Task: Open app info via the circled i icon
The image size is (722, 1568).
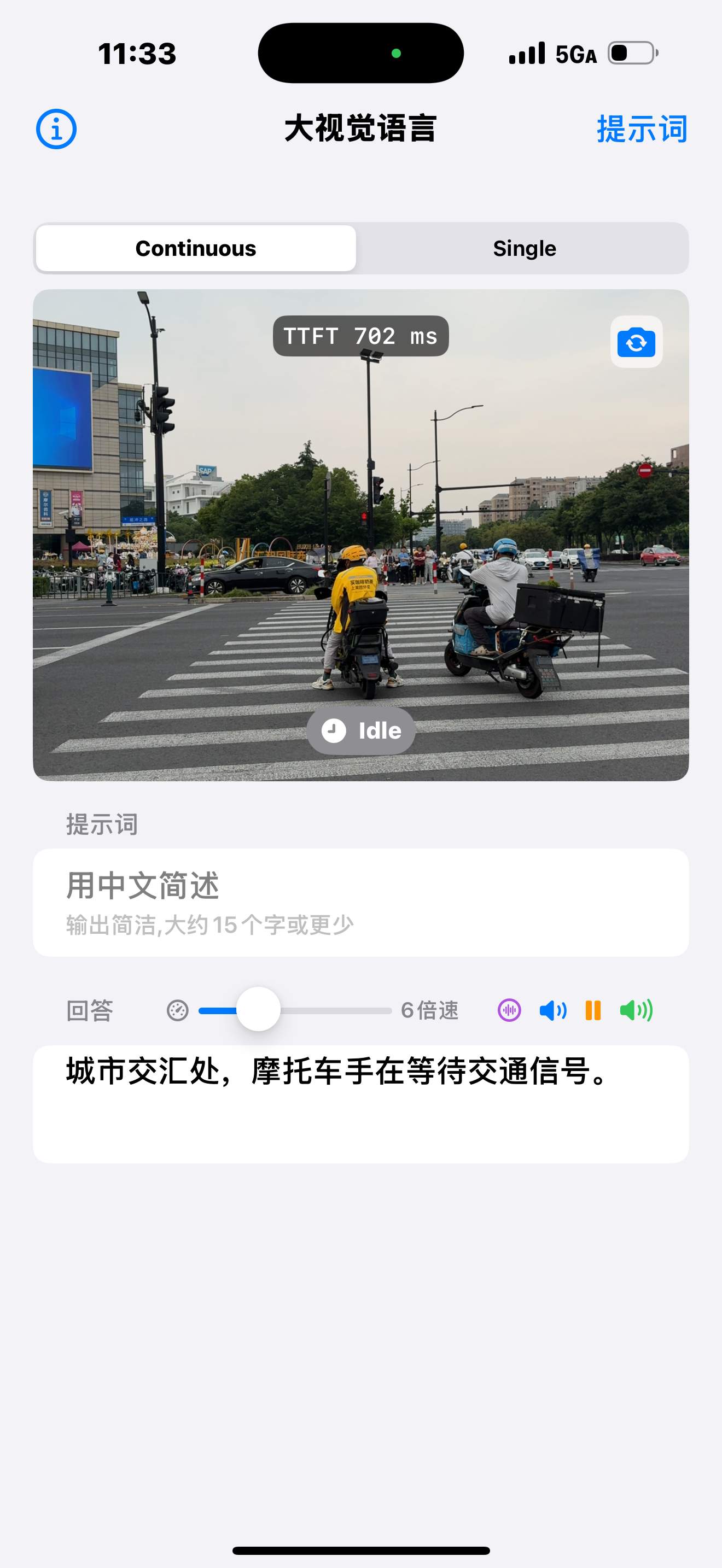Action: coord(55,128)
